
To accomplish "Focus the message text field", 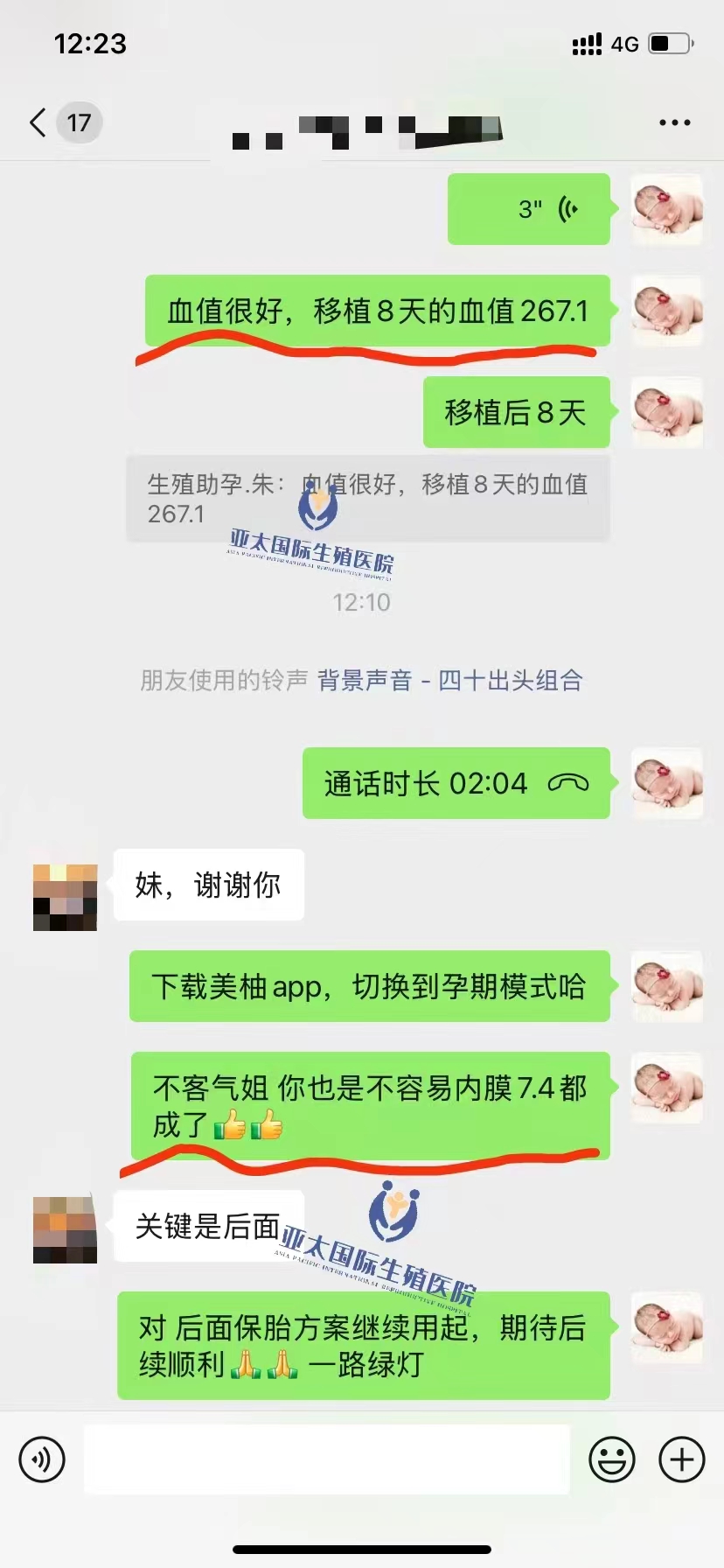I will pyautogui.click(x=327, y=1459).
